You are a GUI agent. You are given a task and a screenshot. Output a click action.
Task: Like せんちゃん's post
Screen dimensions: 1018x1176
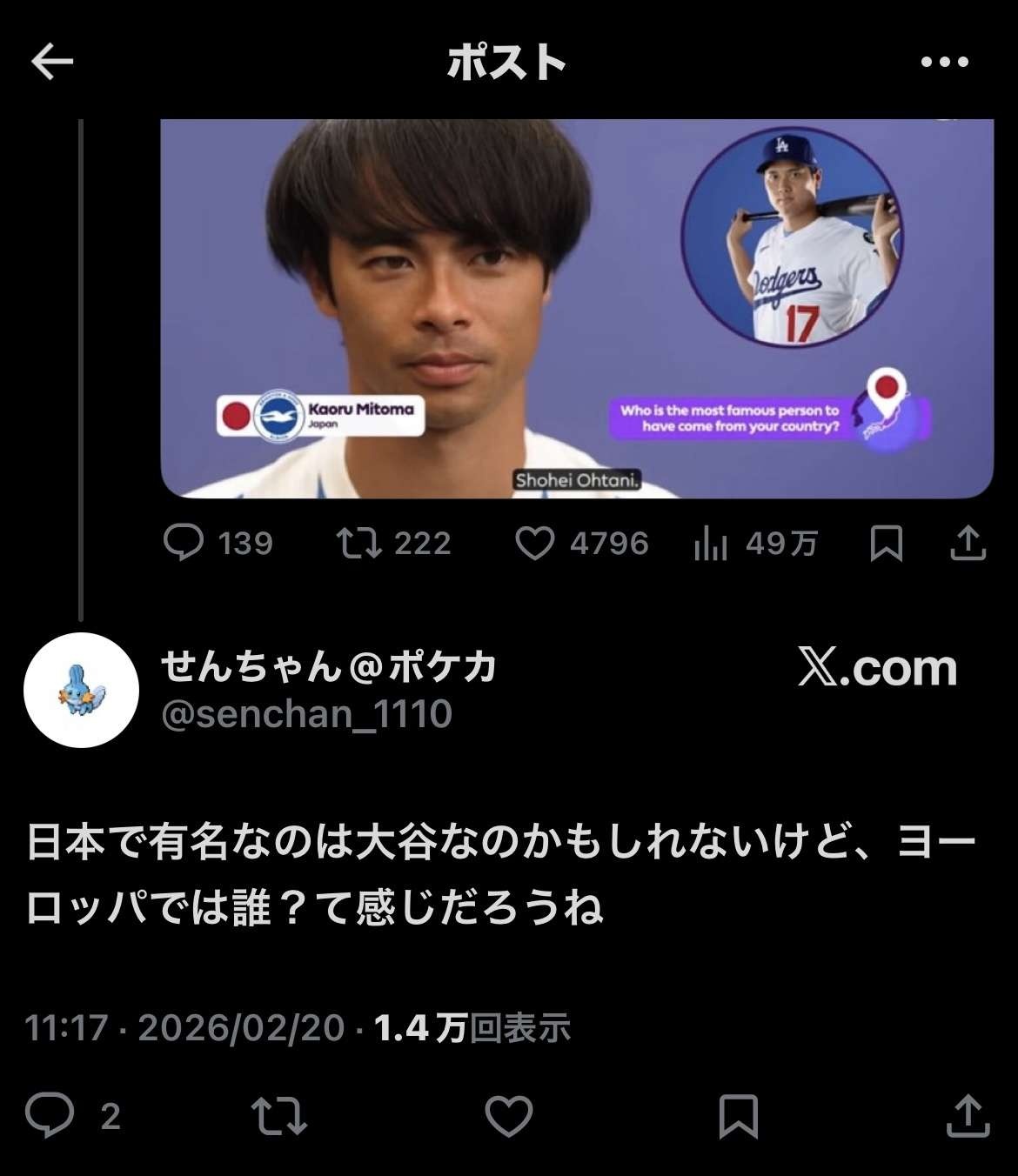tap(508, 1115)
